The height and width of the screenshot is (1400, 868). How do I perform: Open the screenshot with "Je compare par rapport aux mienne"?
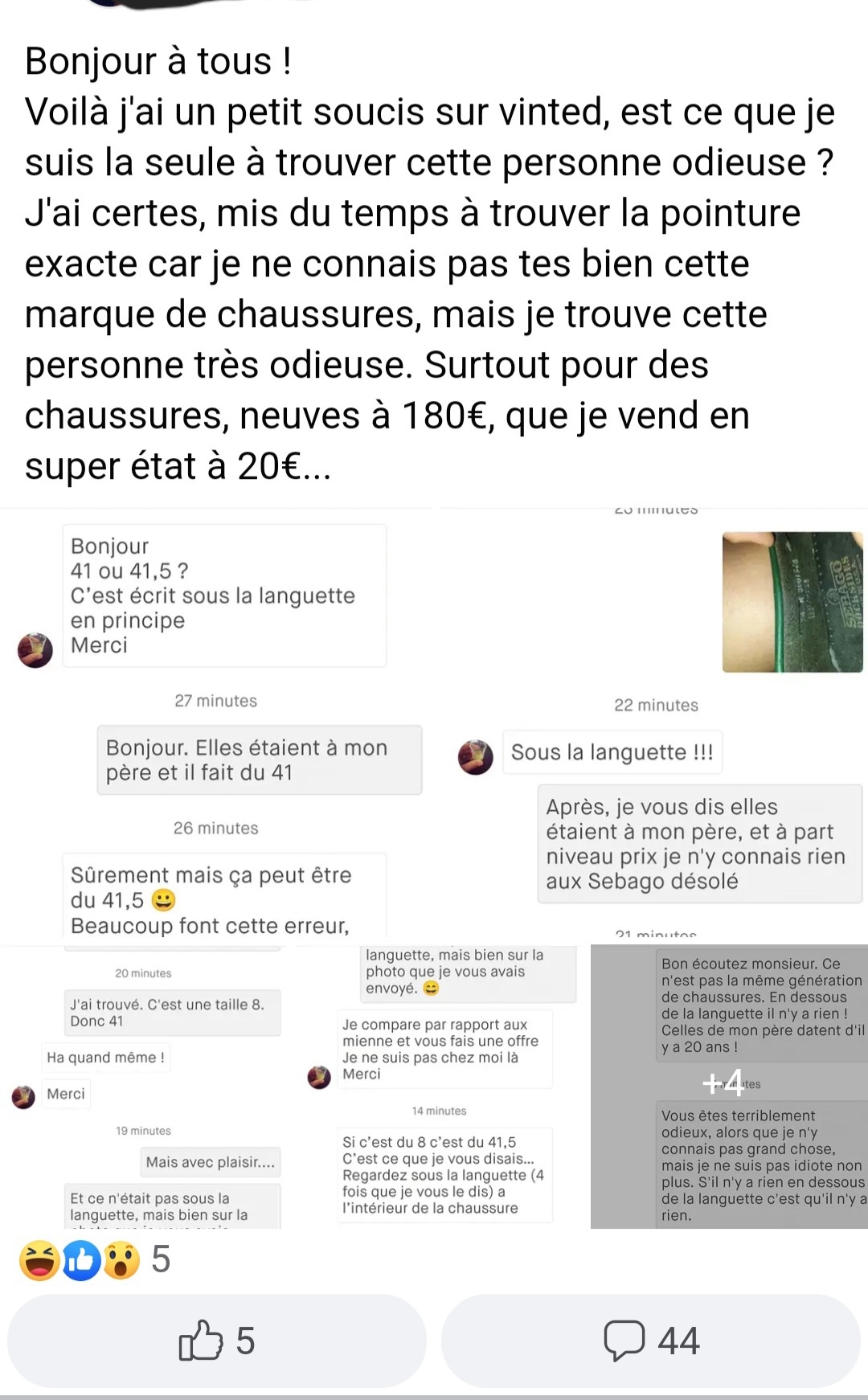coord(442,1087)
